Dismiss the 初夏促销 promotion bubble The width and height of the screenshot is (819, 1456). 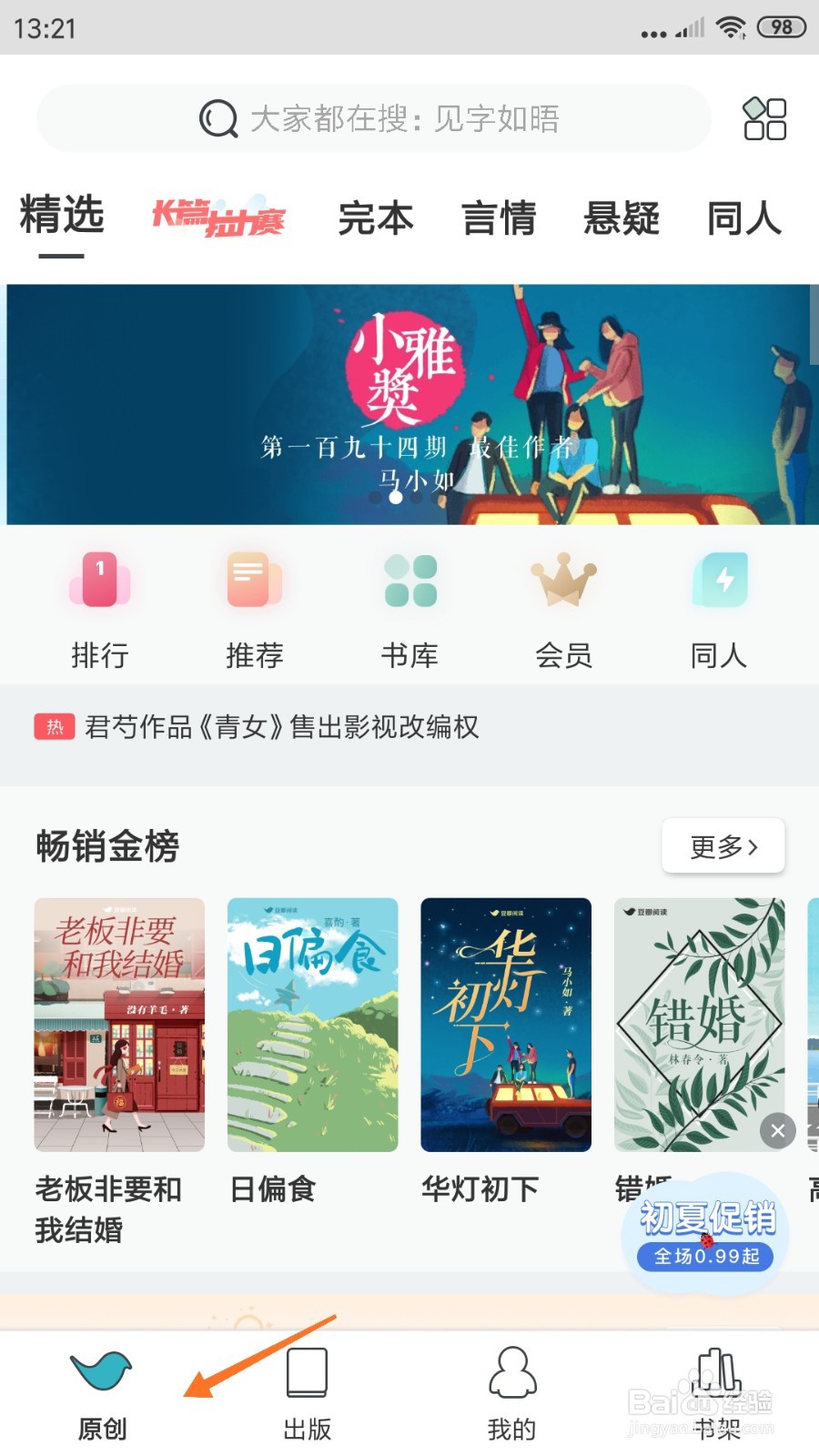777,1131
